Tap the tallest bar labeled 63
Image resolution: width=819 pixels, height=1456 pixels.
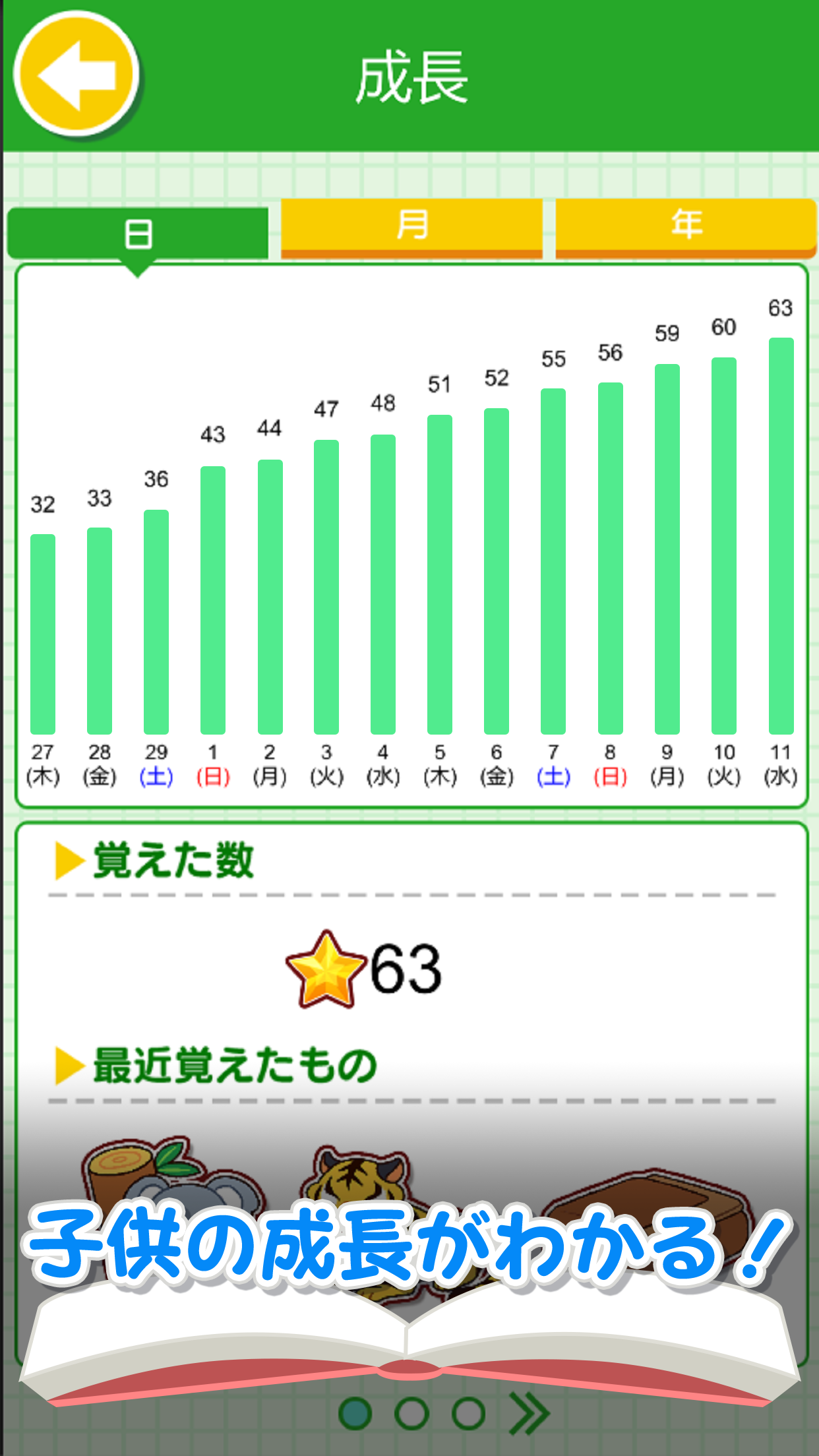click(779, 541)
